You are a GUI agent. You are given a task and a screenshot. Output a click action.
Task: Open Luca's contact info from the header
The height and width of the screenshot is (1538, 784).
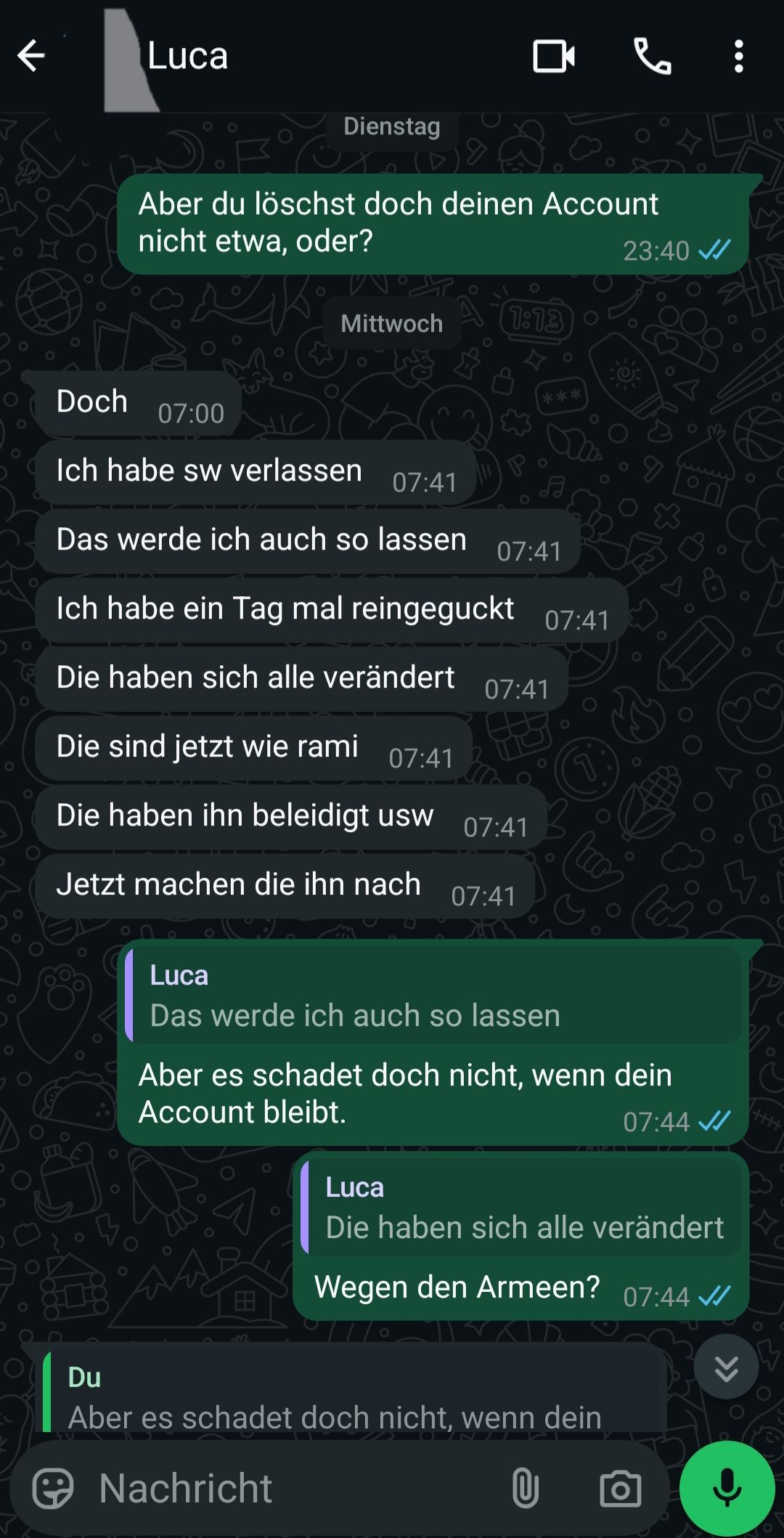click(x=187, y=56)
